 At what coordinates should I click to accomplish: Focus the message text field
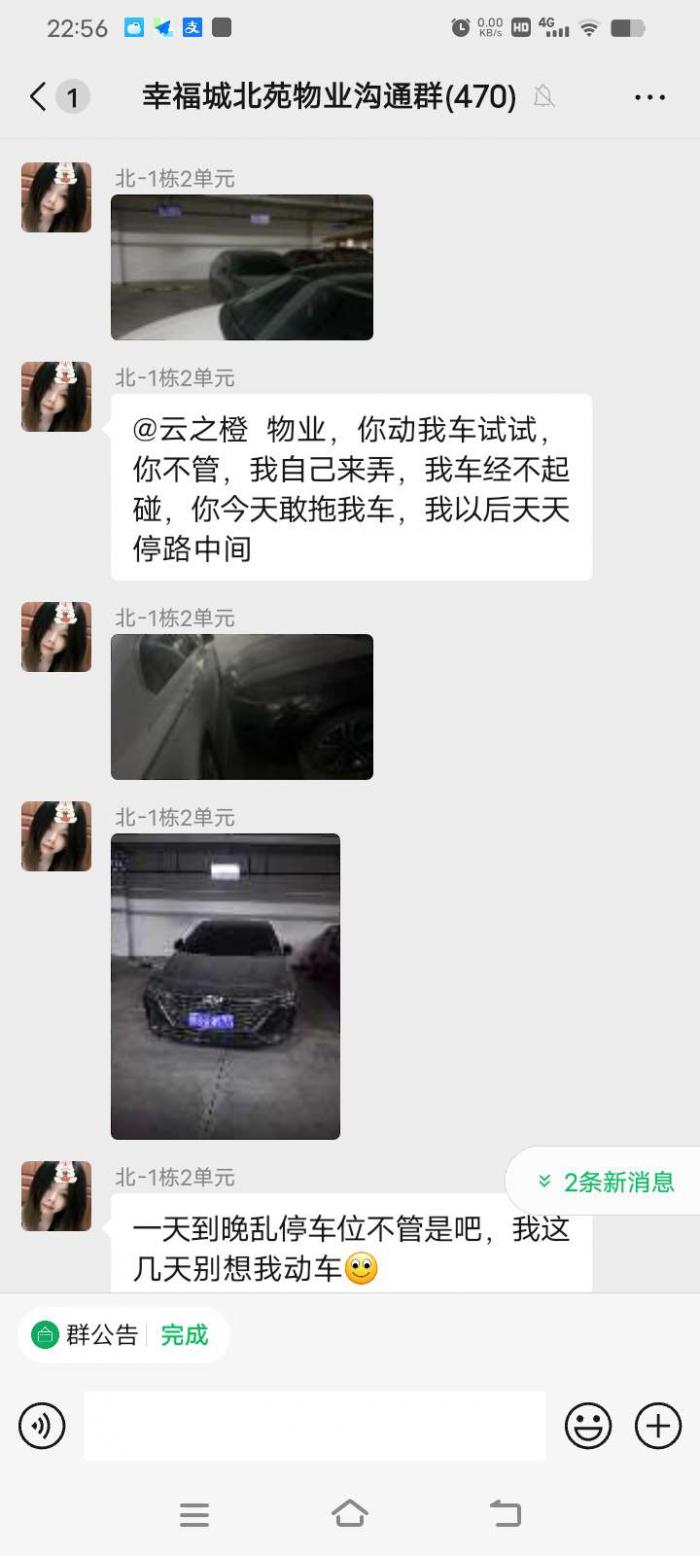click(x=314, y=1426)
